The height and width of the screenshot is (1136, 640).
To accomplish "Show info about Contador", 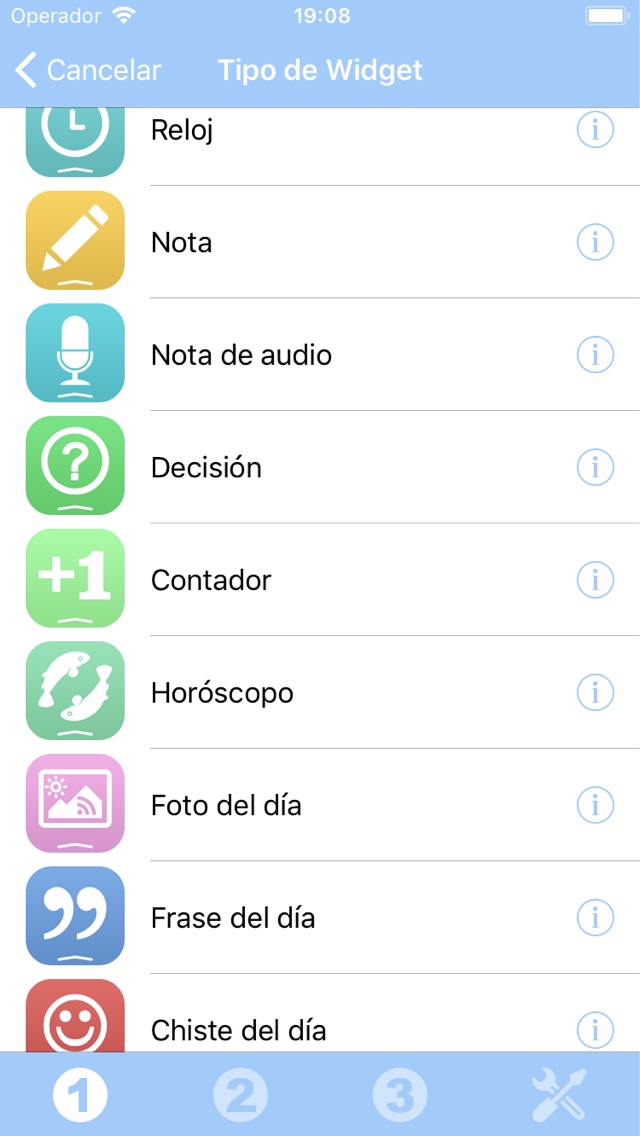I will coord(595,580).
